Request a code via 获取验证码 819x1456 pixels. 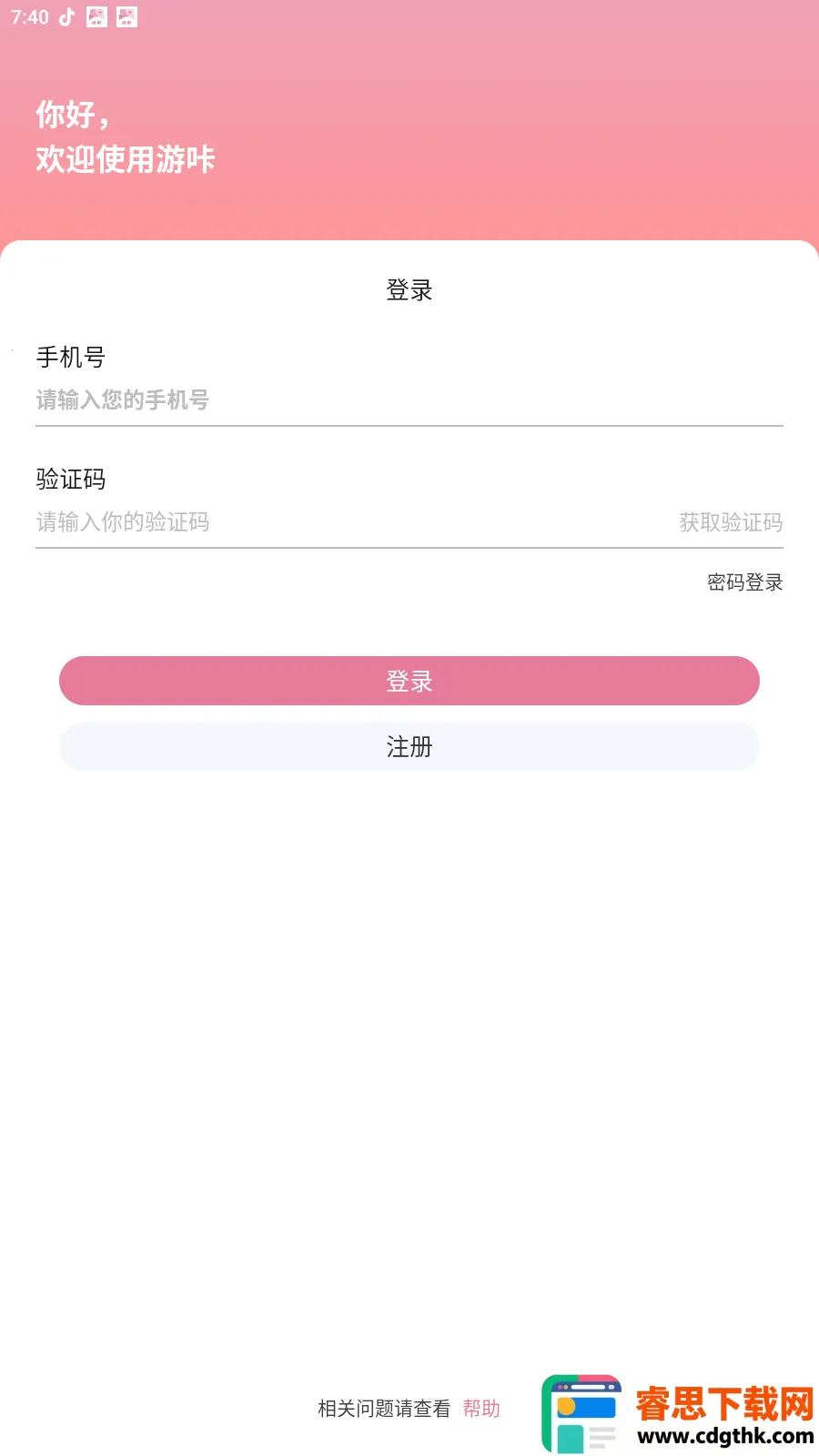[730, 522]
